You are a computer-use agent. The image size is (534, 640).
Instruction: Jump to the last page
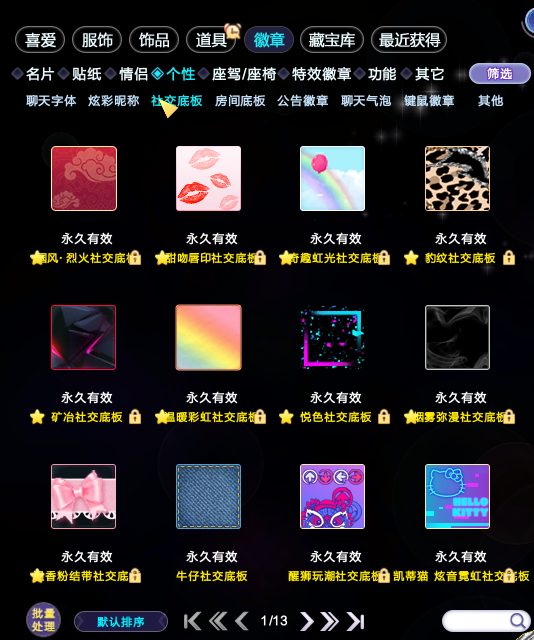click(355, 621)
